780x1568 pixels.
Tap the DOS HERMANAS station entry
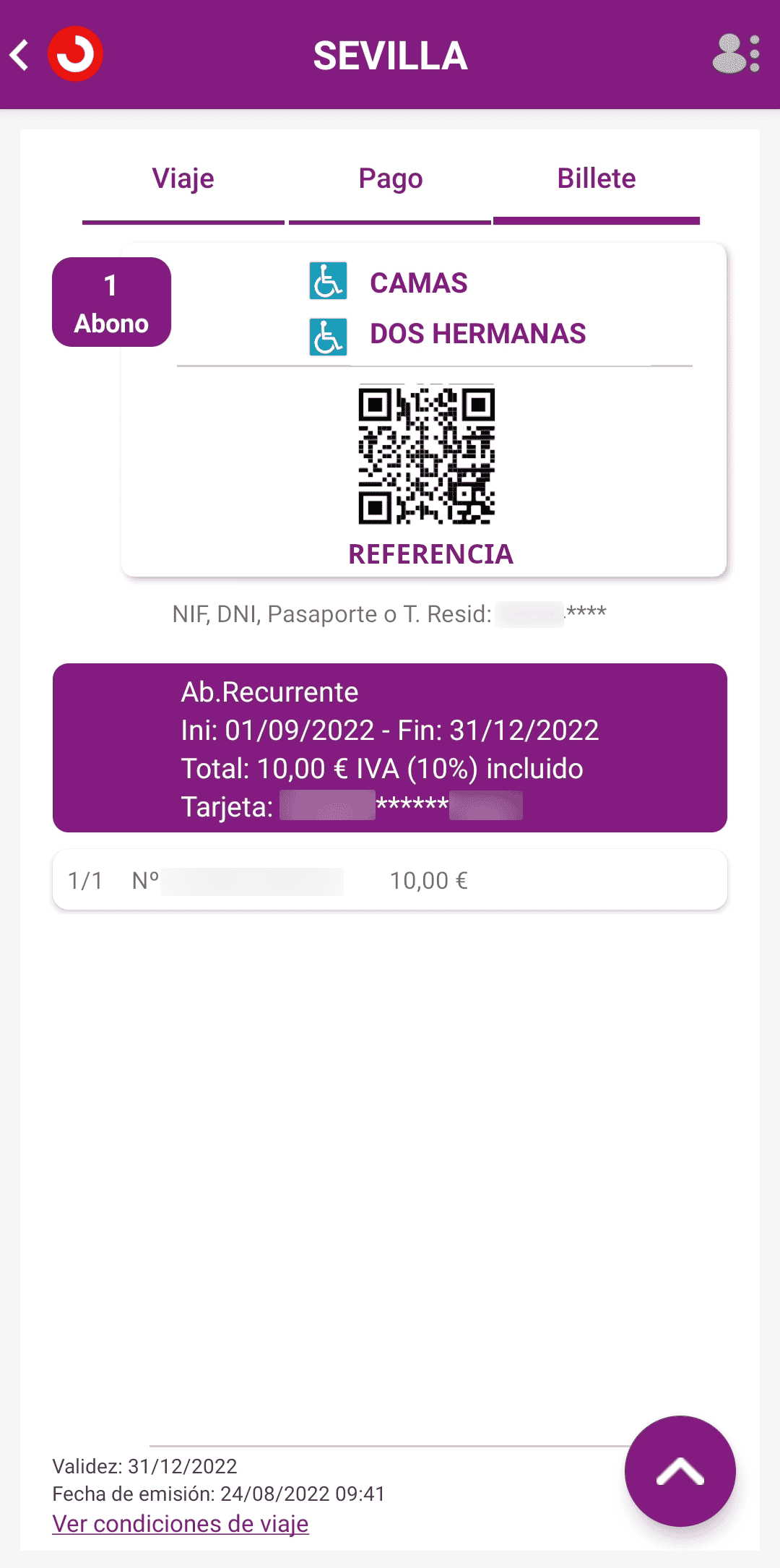478,334
